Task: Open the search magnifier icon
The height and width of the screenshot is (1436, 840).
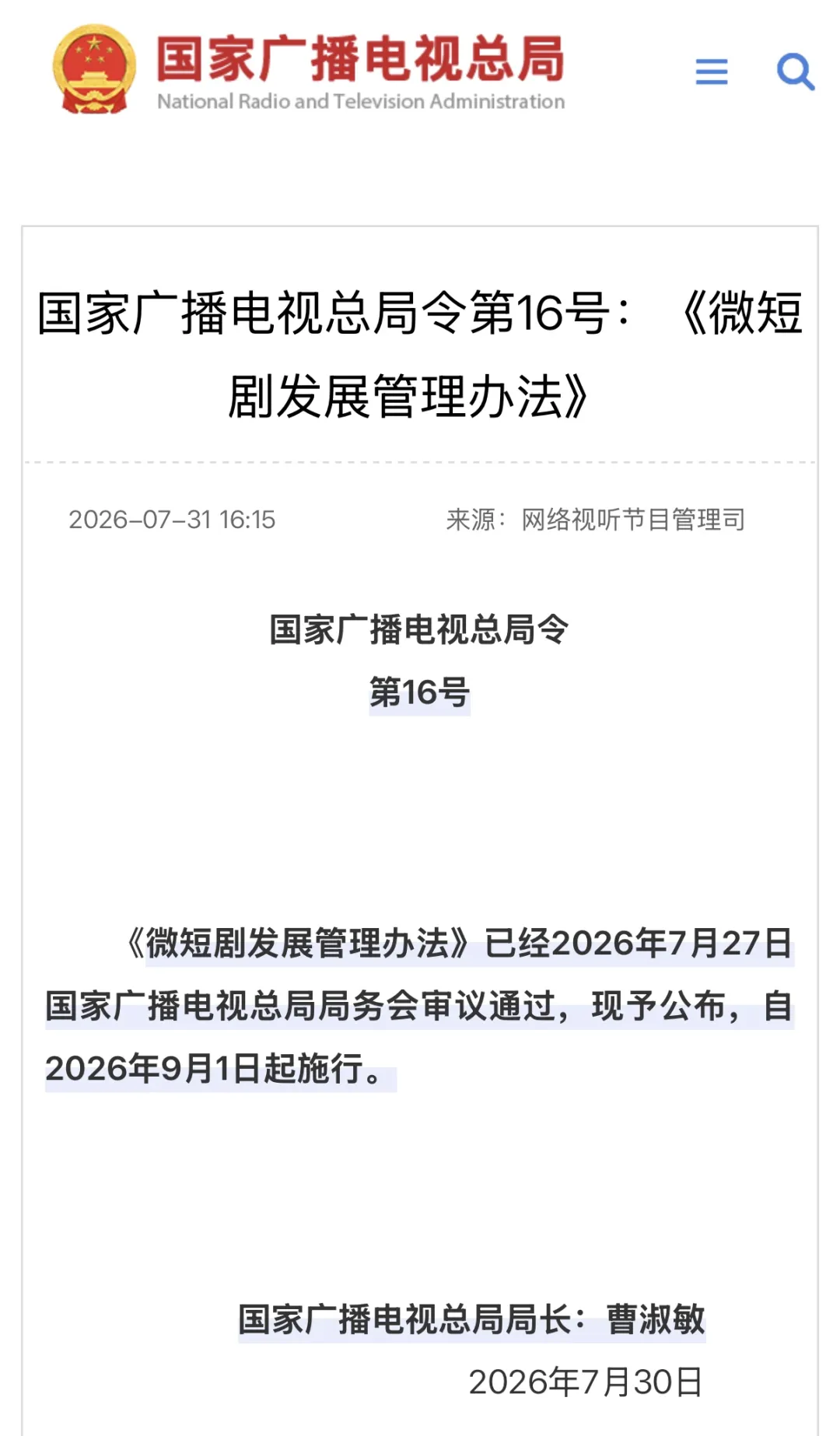Action: tap(796, 72)
